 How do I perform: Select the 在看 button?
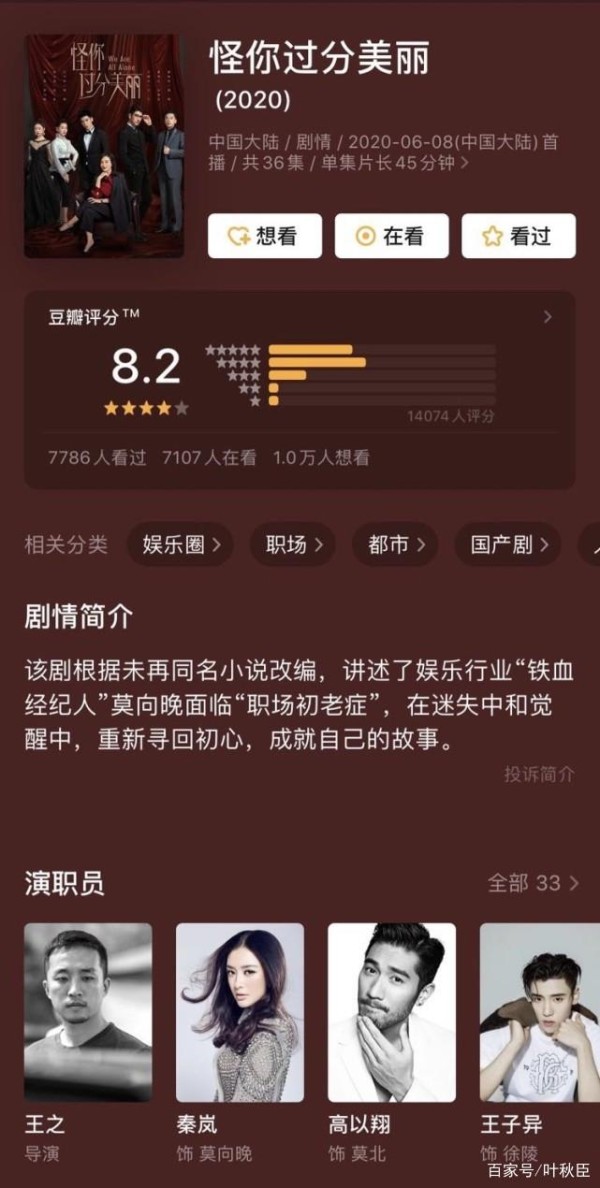coord(392,236)
